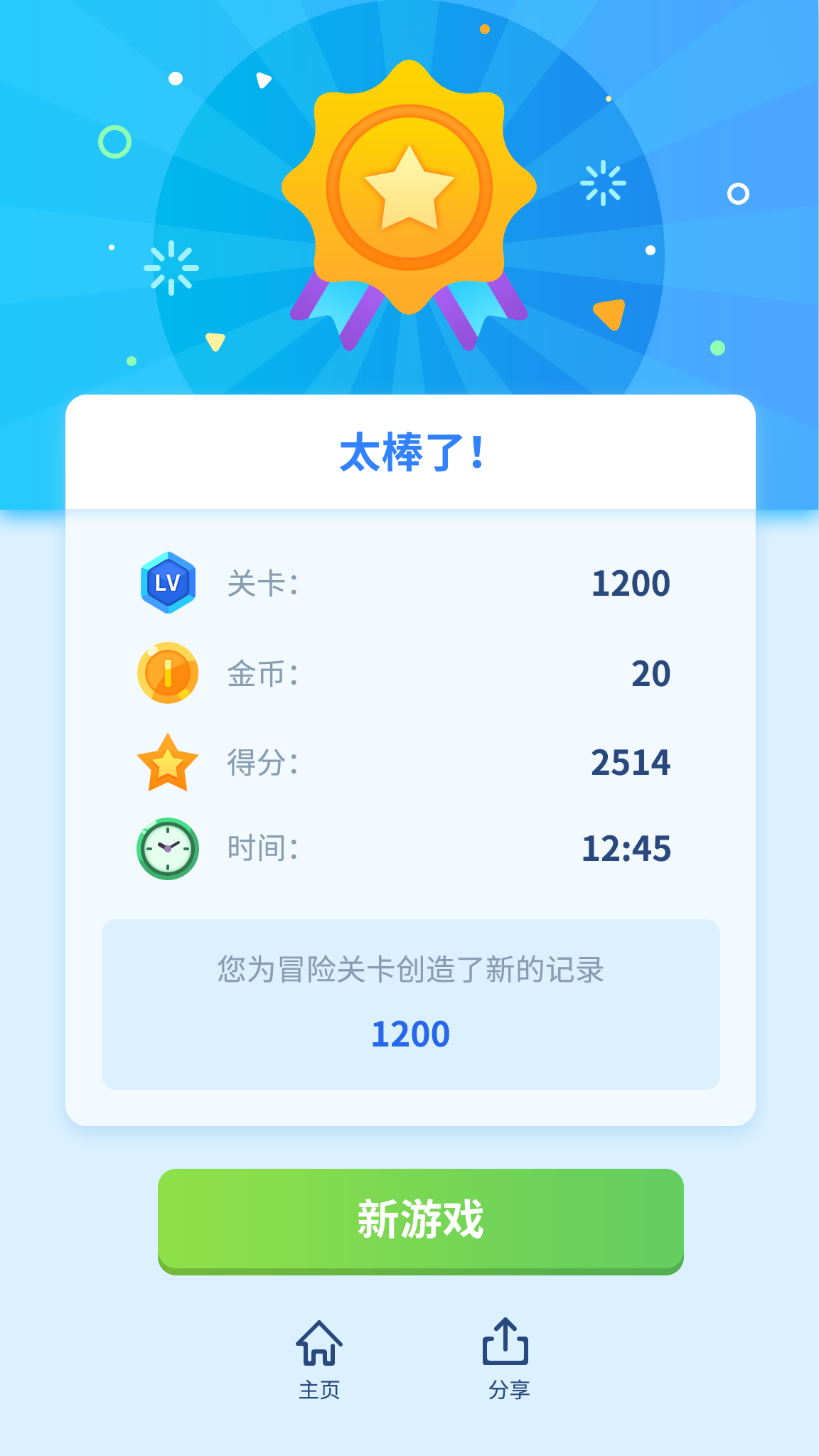Tap the share icon above 分享
The height and width of the screenshot is (1456, 819).
tap(505, 1342)
